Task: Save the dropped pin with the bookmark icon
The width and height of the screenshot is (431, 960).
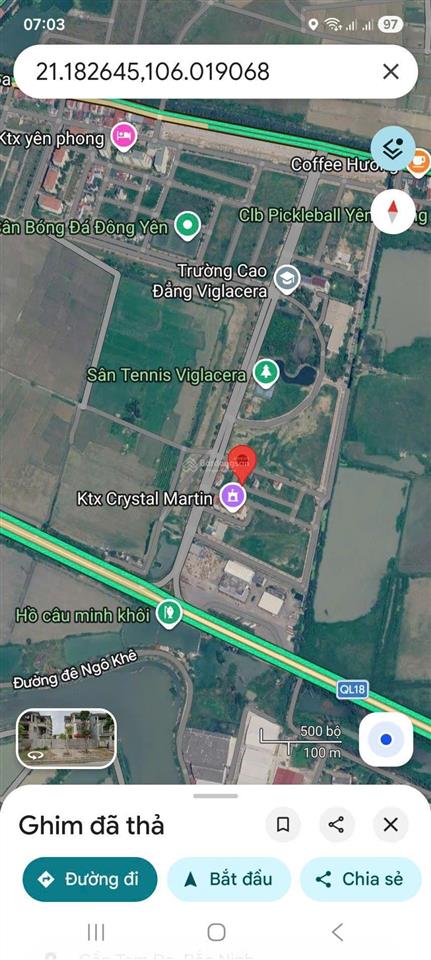Action: (x=283, y=825)
